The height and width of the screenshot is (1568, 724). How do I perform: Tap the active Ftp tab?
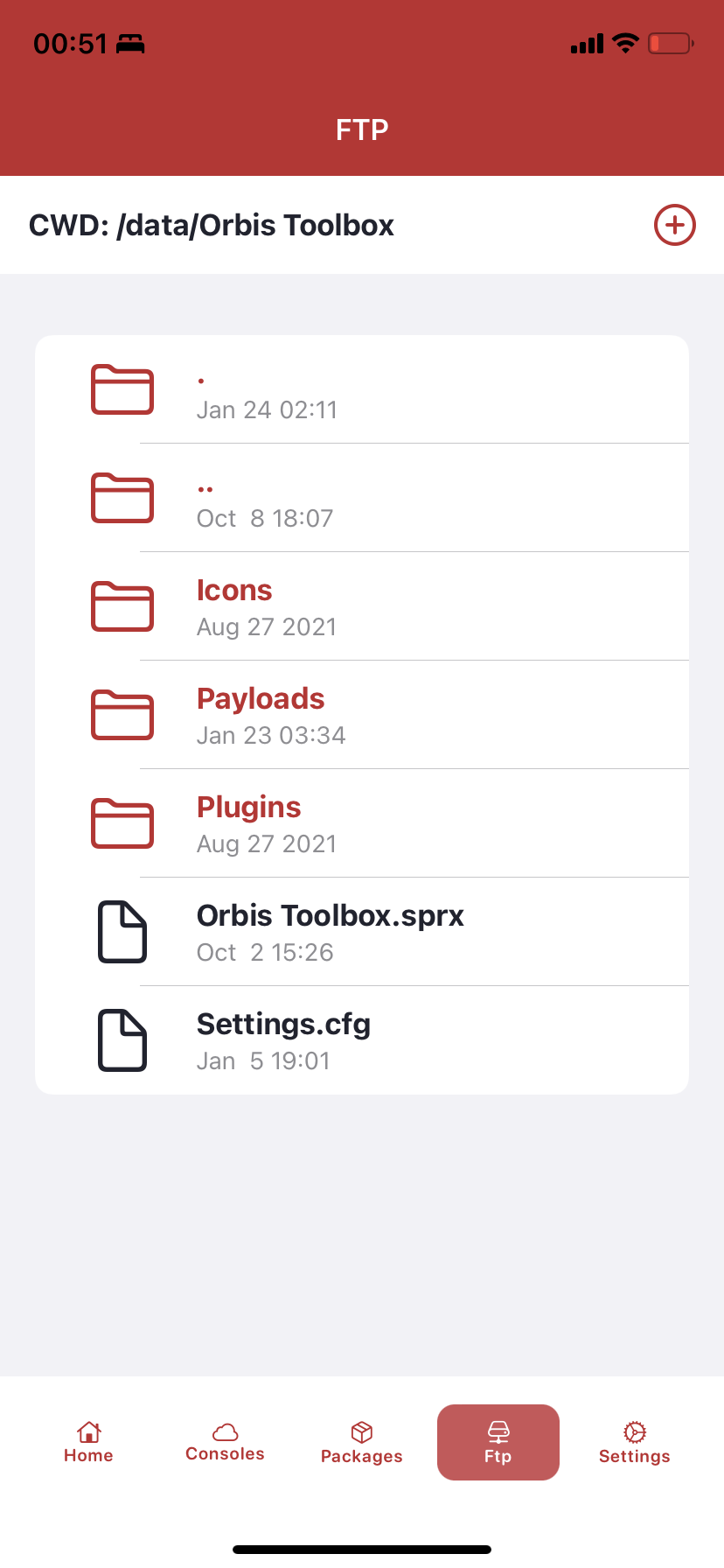pos(498,1442)
